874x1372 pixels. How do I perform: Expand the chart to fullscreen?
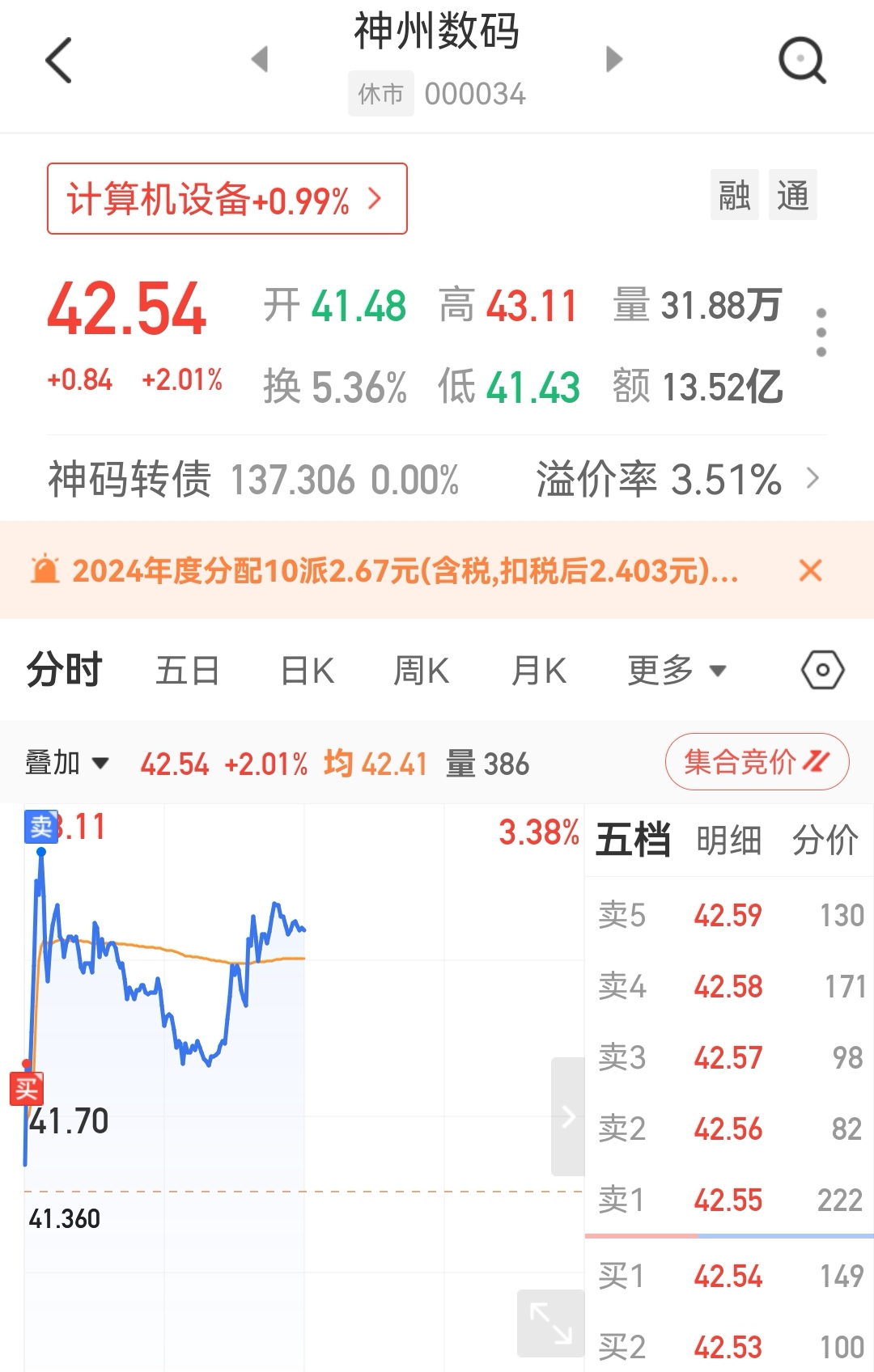click(550, 1323)
